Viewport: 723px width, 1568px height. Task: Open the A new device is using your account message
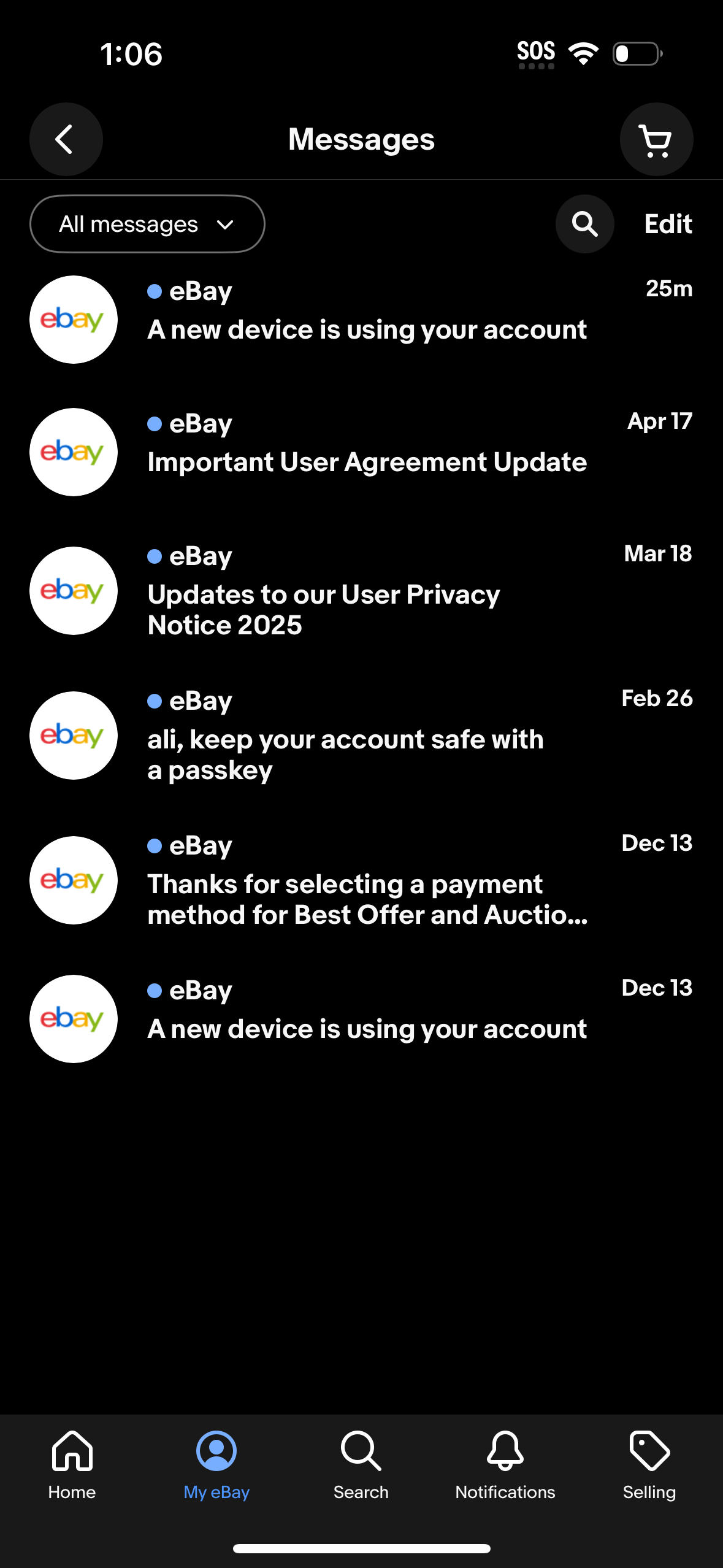point(367,329)
